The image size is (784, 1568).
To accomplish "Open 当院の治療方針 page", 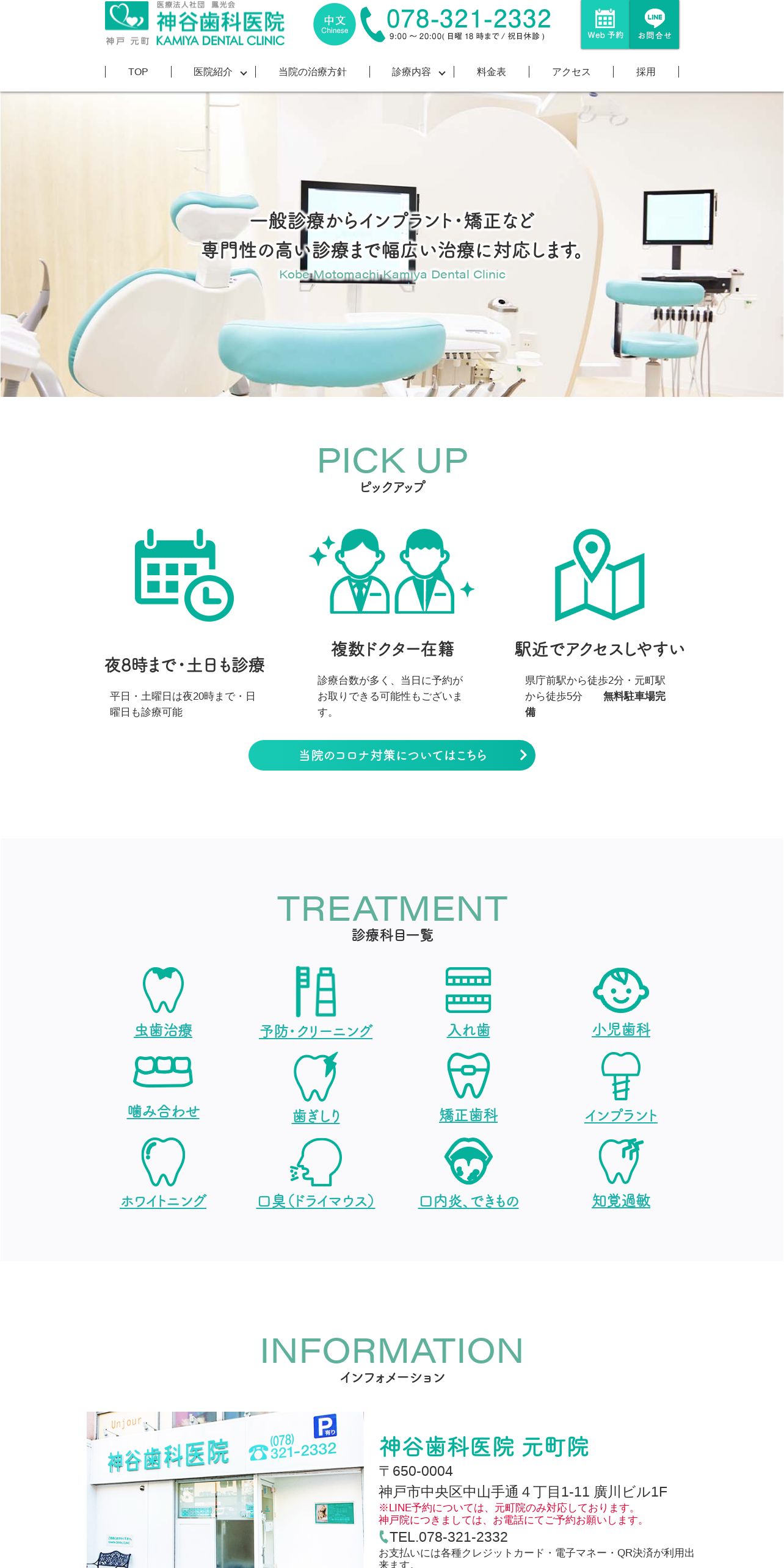I will [x=312, y=72].
